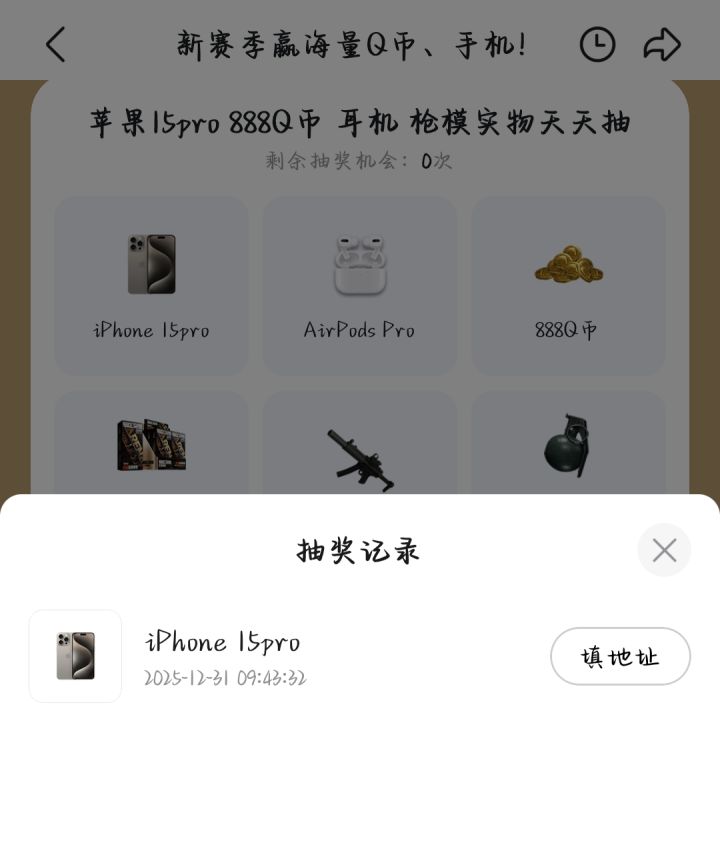
Task: Select the AirPods Pro prize icon
Action: [x=359, y=262]
